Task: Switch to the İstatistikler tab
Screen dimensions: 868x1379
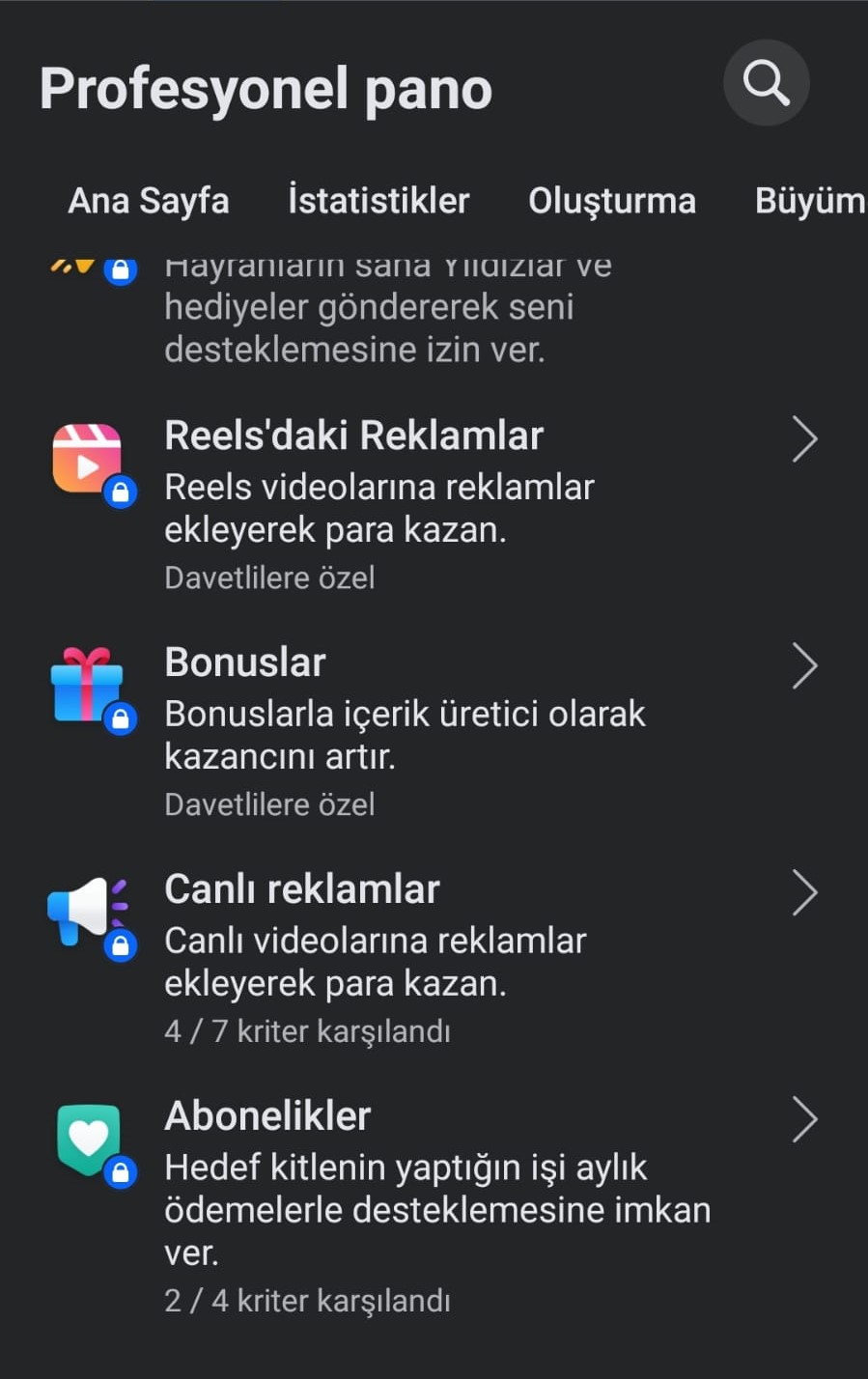Action: (378, 201)
